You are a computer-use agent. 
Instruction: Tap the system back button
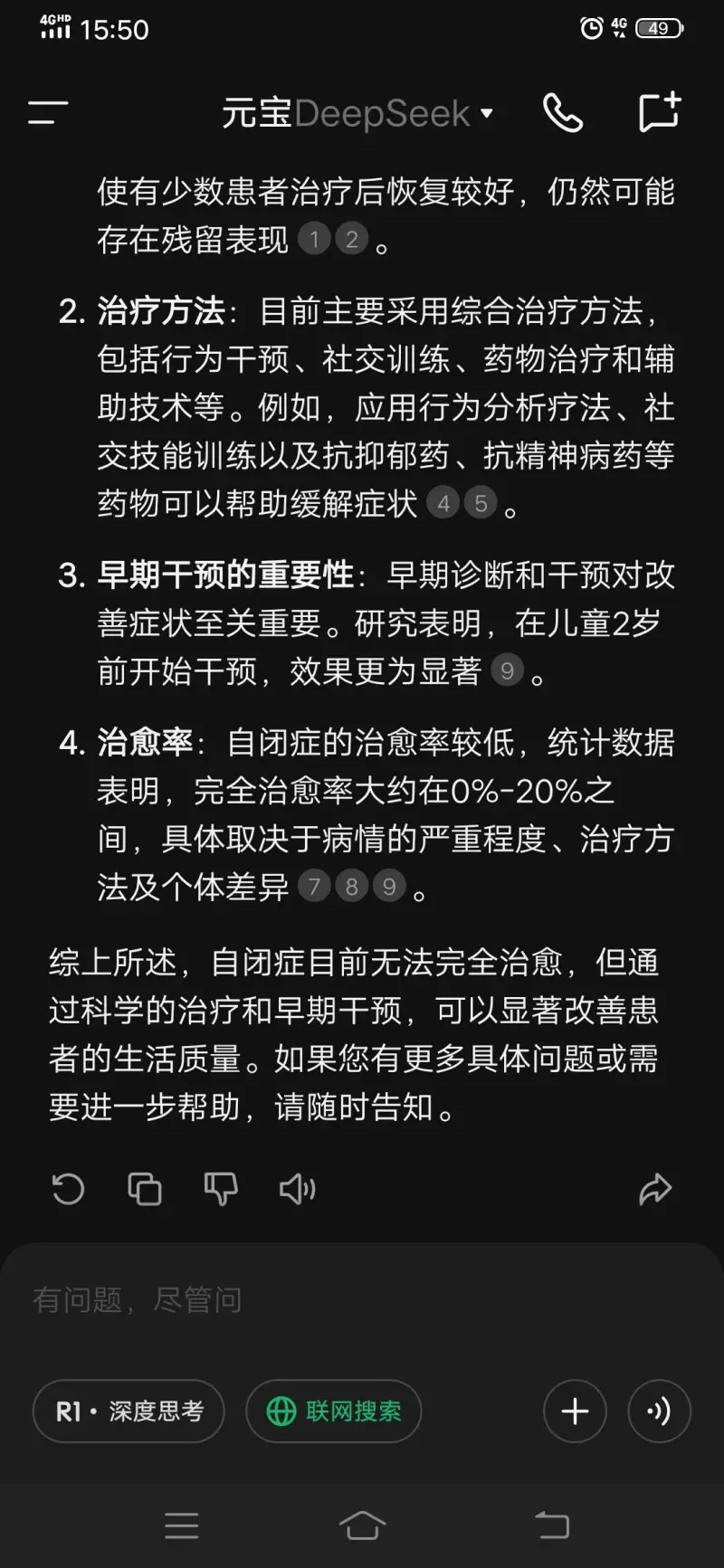click(x=551, y=1525)
